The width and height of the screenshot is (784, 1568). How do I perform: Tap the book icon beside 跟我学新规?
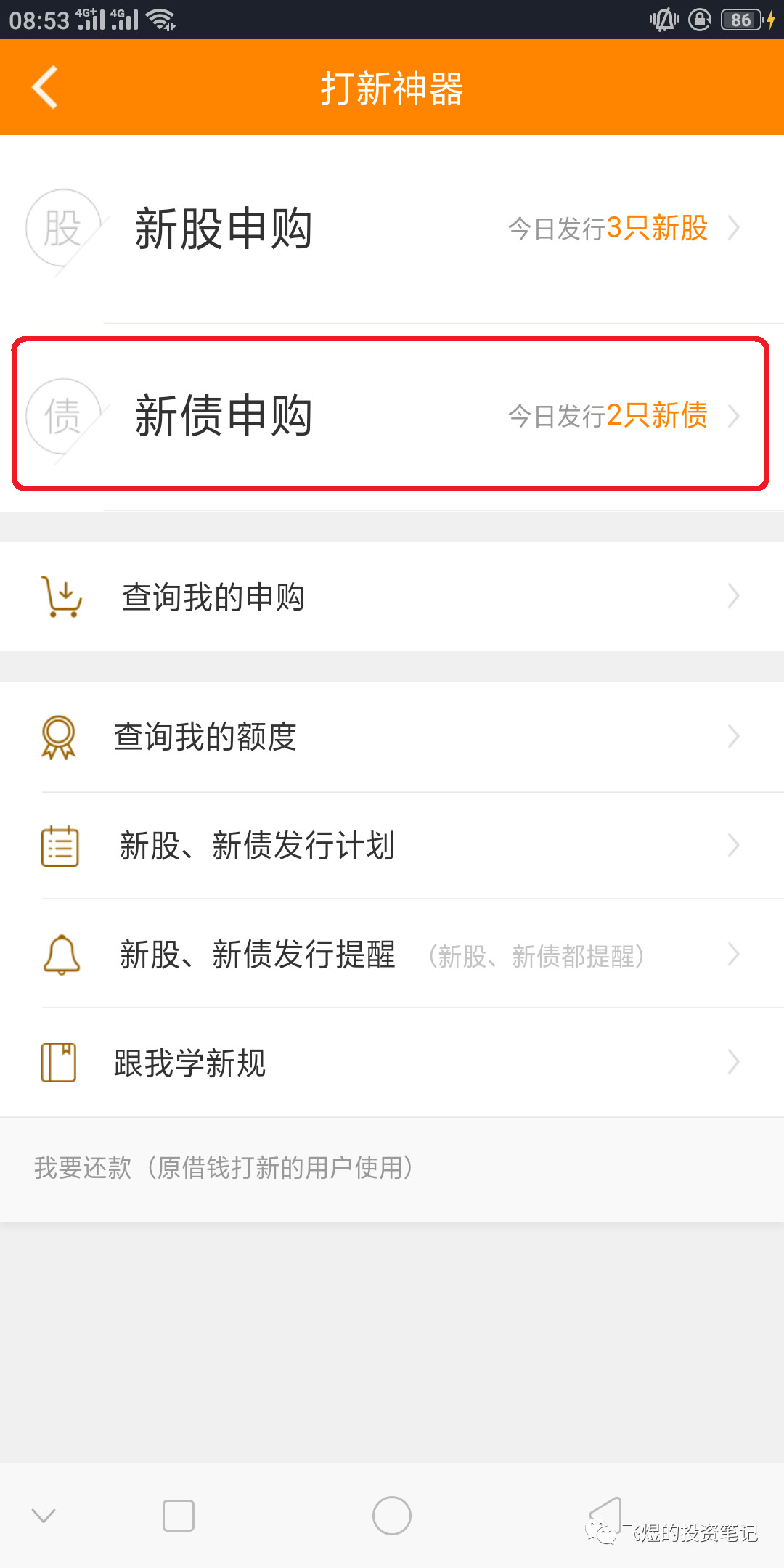60,1062
